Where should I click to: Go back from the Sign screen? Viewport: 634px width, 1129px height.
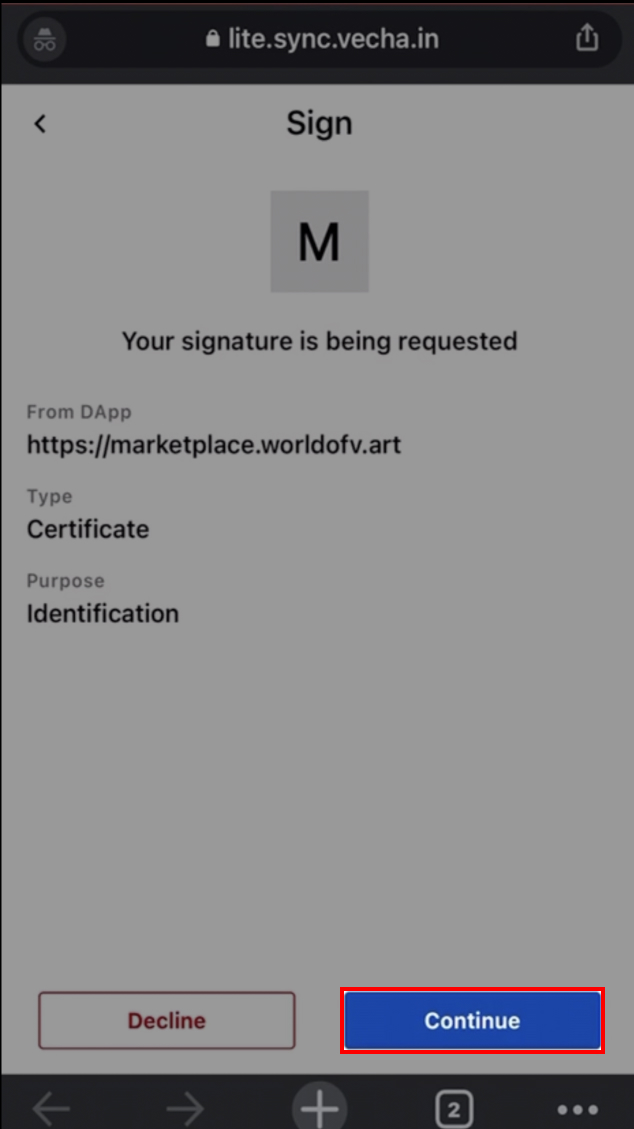40,124
